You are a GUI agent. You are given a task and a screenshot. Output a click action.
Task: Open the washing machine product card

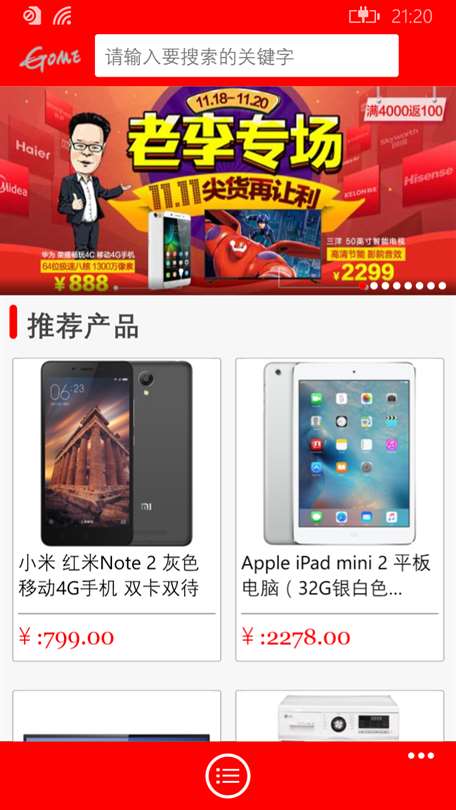(340, 716)
